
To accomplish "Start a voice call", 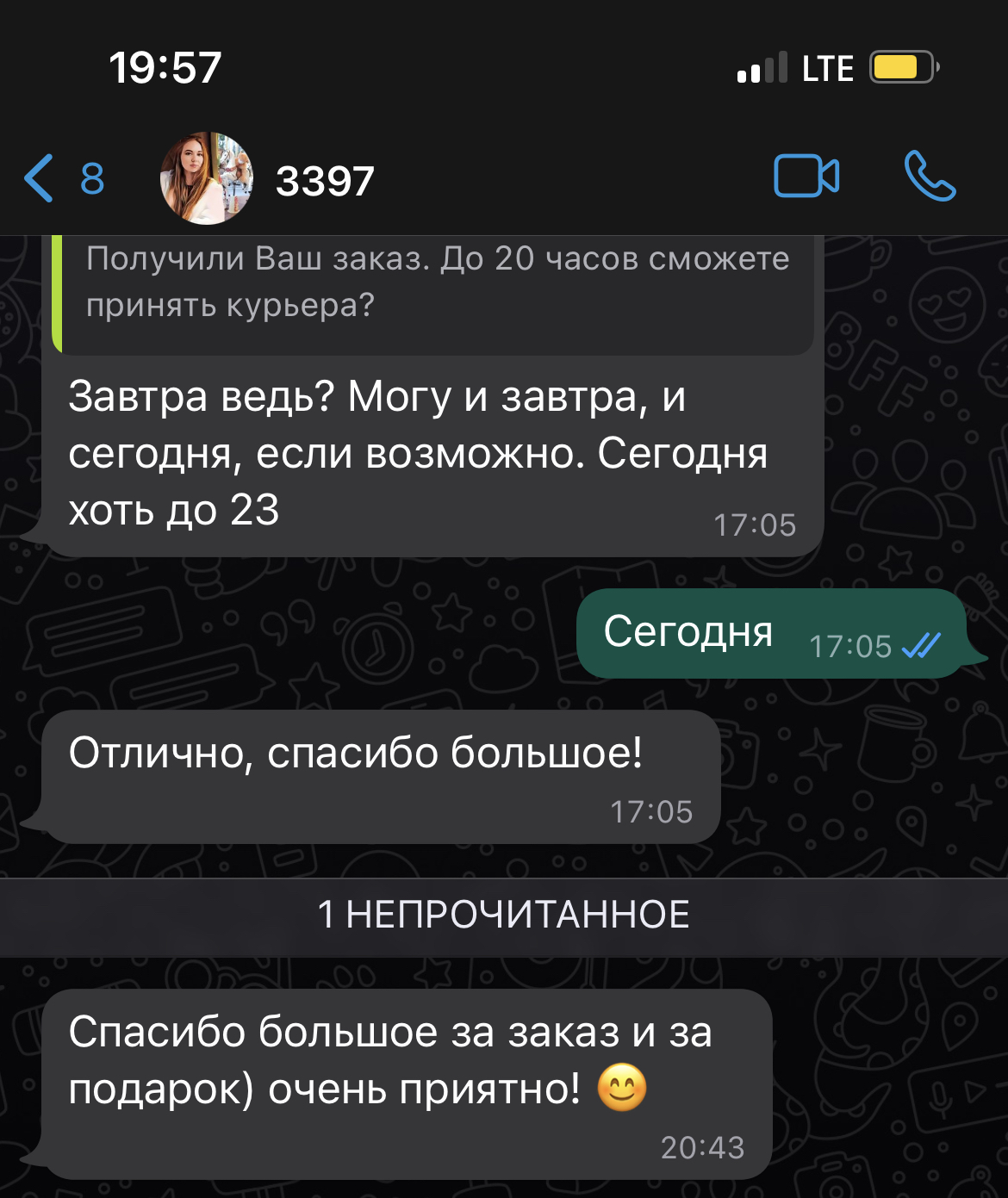I will pyautogui.click(x=930, y=177).
